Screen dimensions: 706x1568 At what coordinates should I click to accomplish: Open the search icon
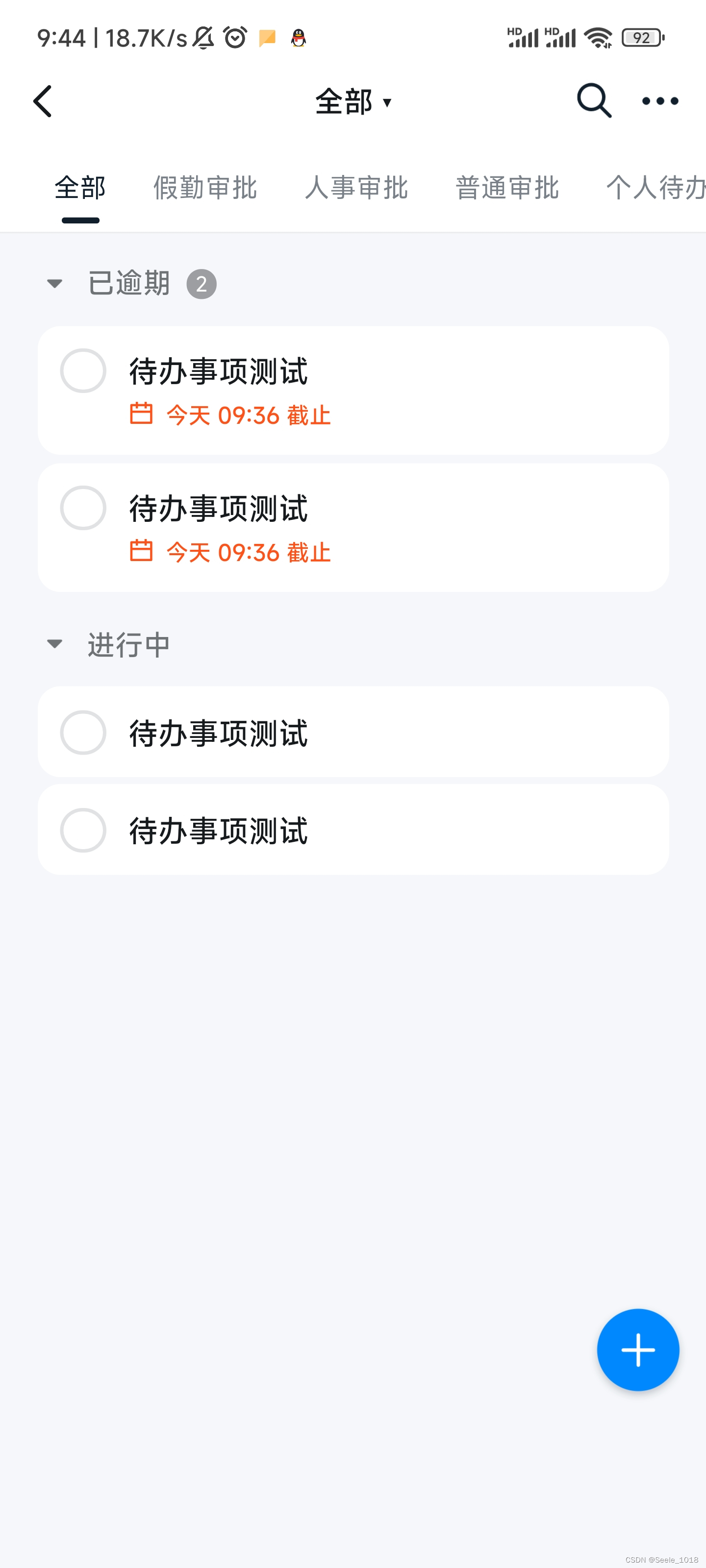tap(593, 100)
